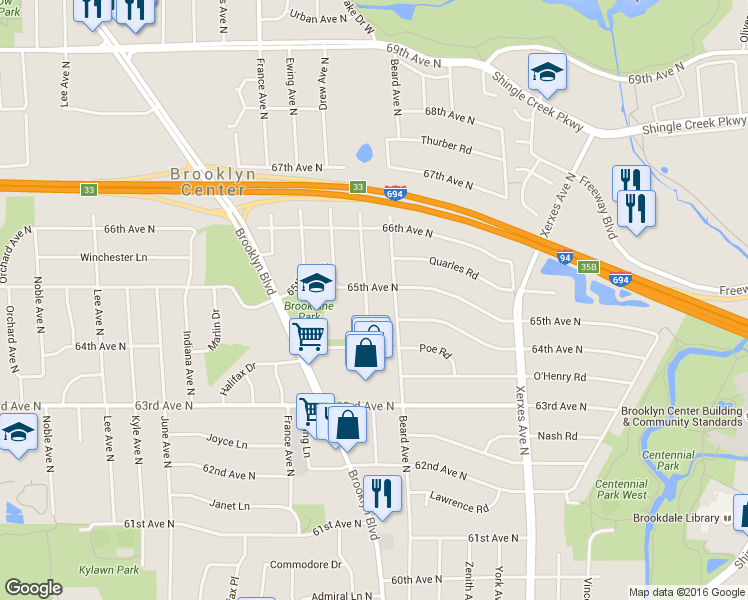Open the school marker on Shingle Creek Pkwy
Viewport: 748px width, 600px height.
tap(547, 72)
